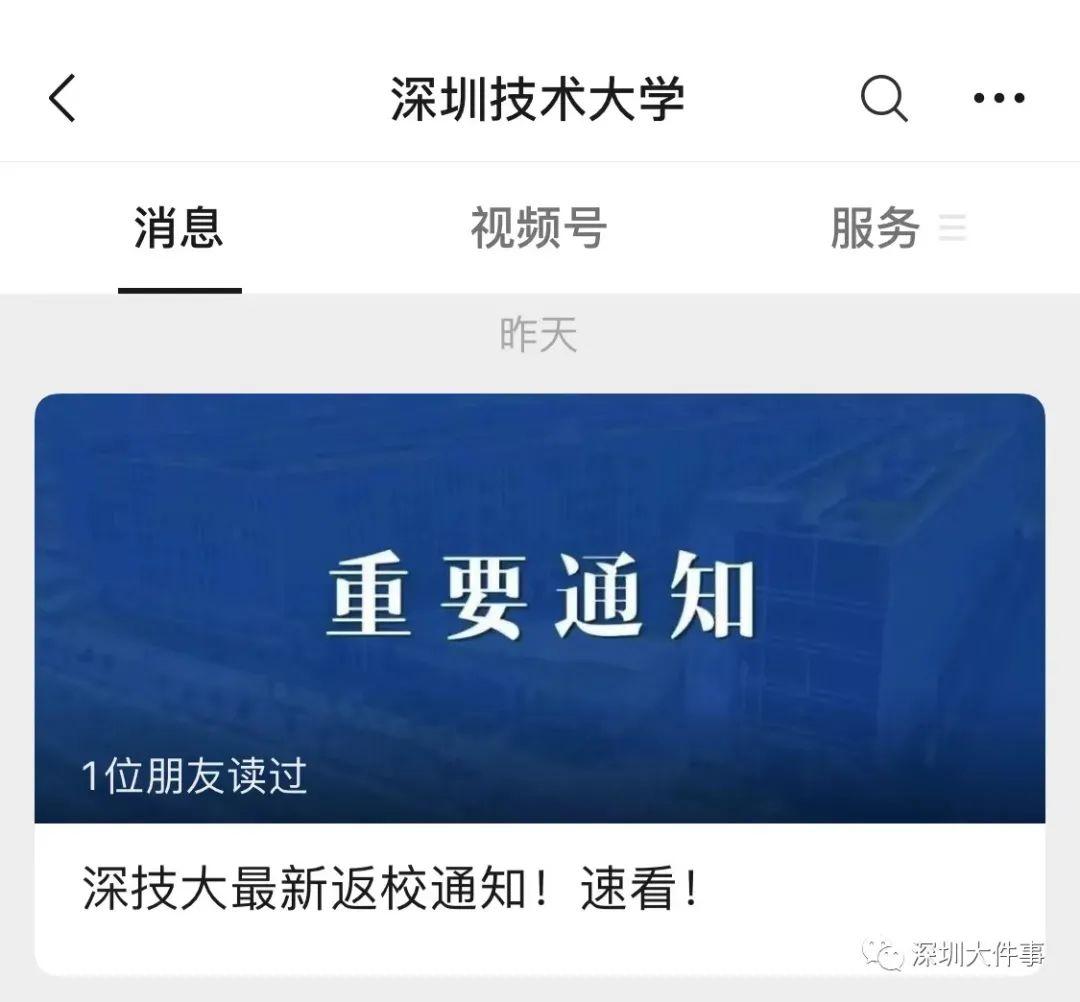Open the three-dot overflow menu

coord(999,98)
